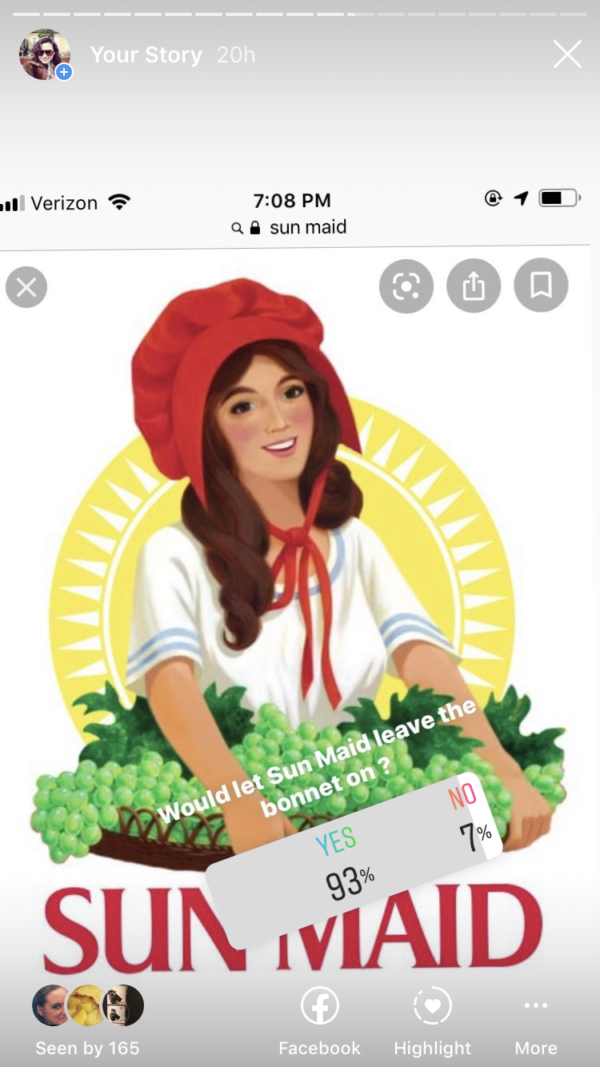
Task: Tap the Your Story profile avatar
Action: point(45,55)
